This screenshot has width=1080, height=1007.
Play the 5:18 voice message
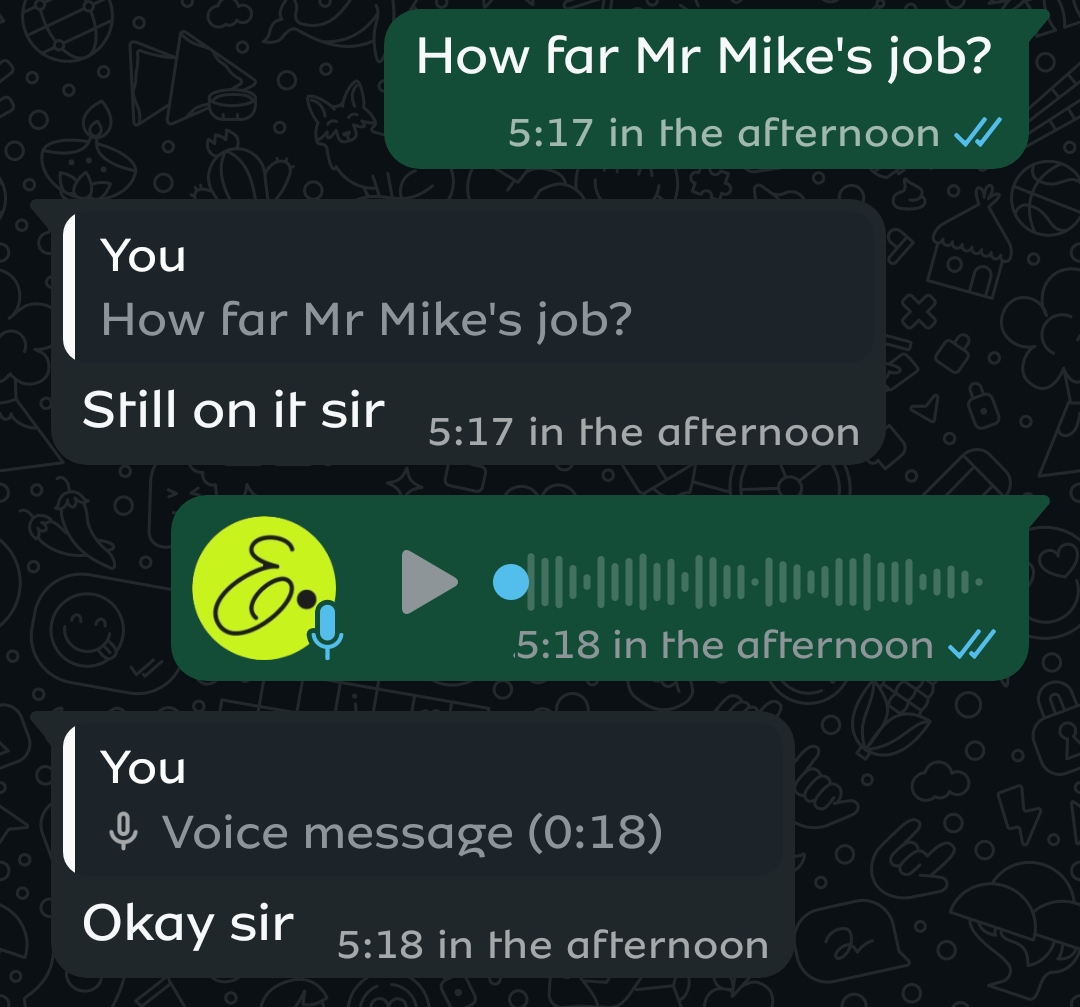429,581
